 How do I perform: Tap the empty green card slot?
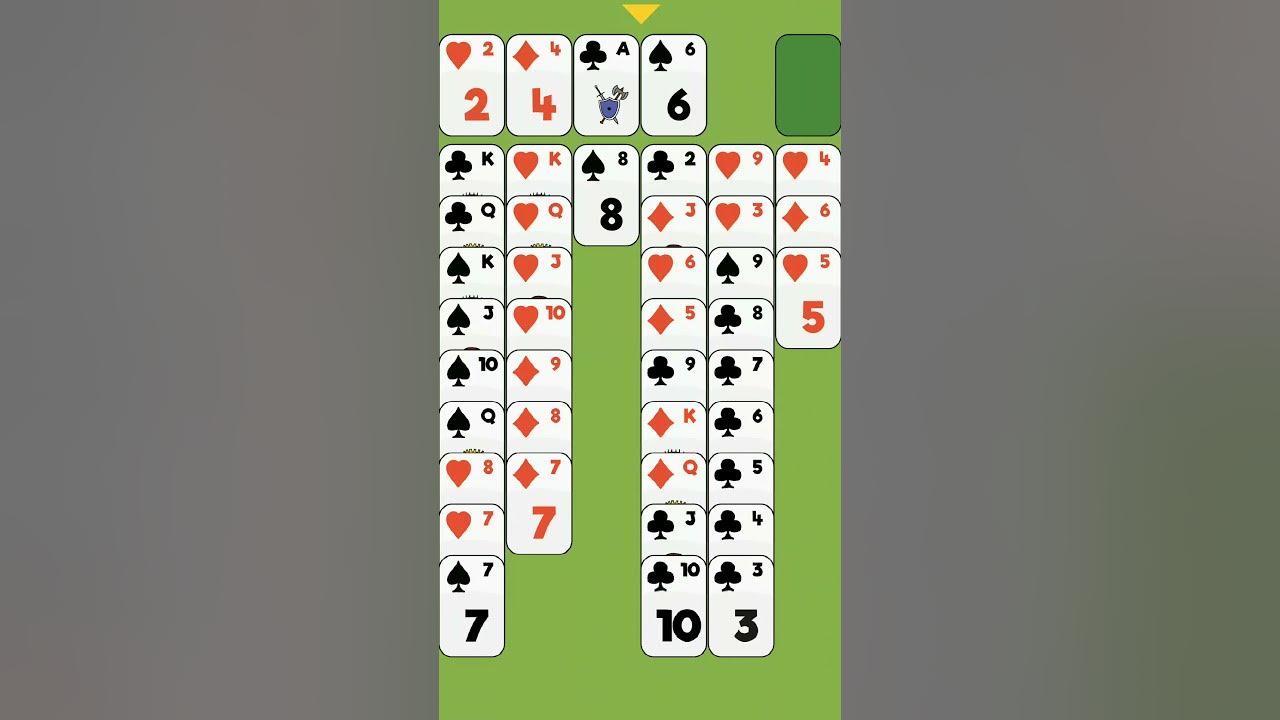[808, 86]
